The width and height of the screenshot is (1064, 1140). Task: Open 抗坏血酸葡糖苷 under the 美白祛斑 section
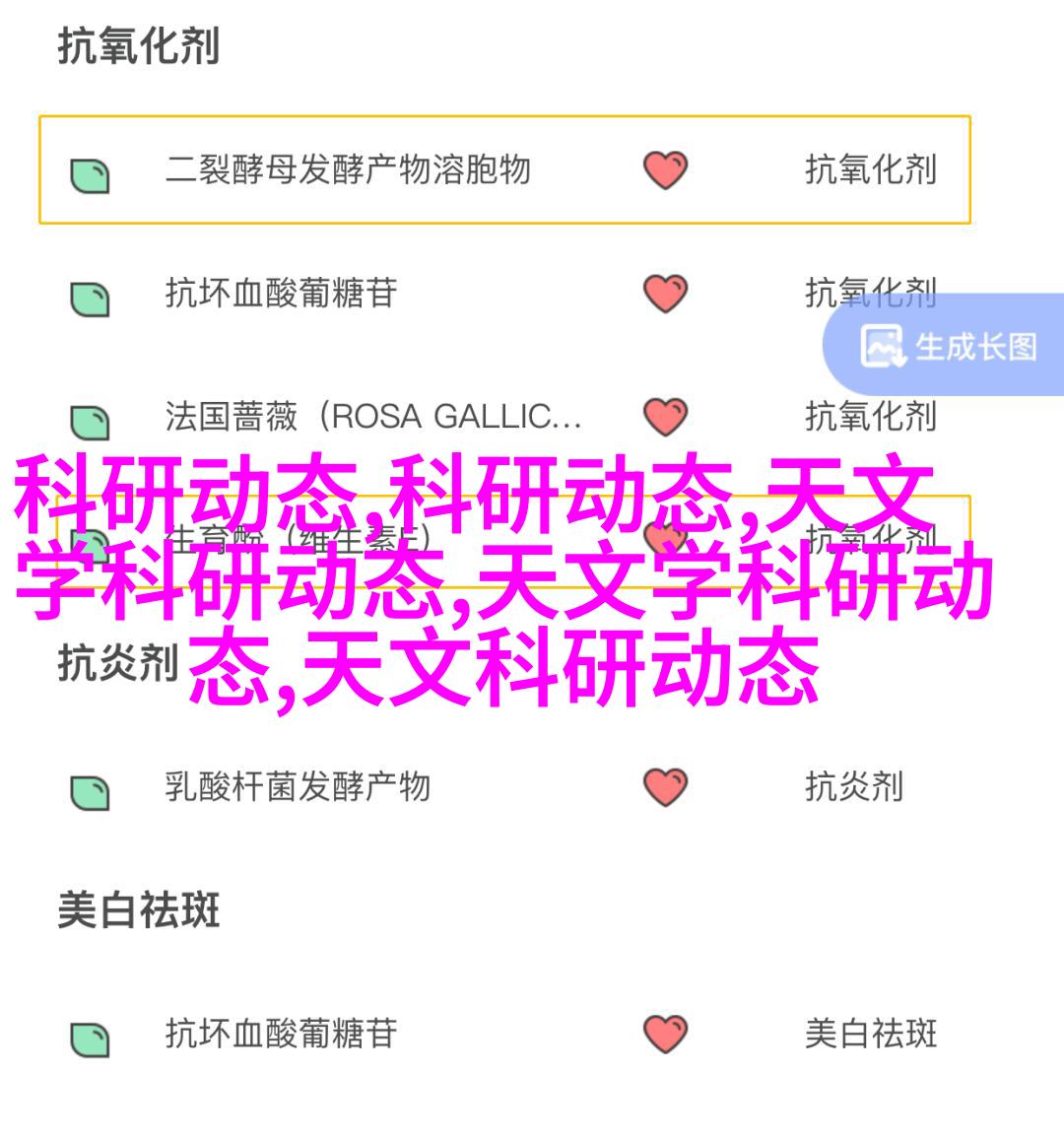click(x=281, y=1034)
